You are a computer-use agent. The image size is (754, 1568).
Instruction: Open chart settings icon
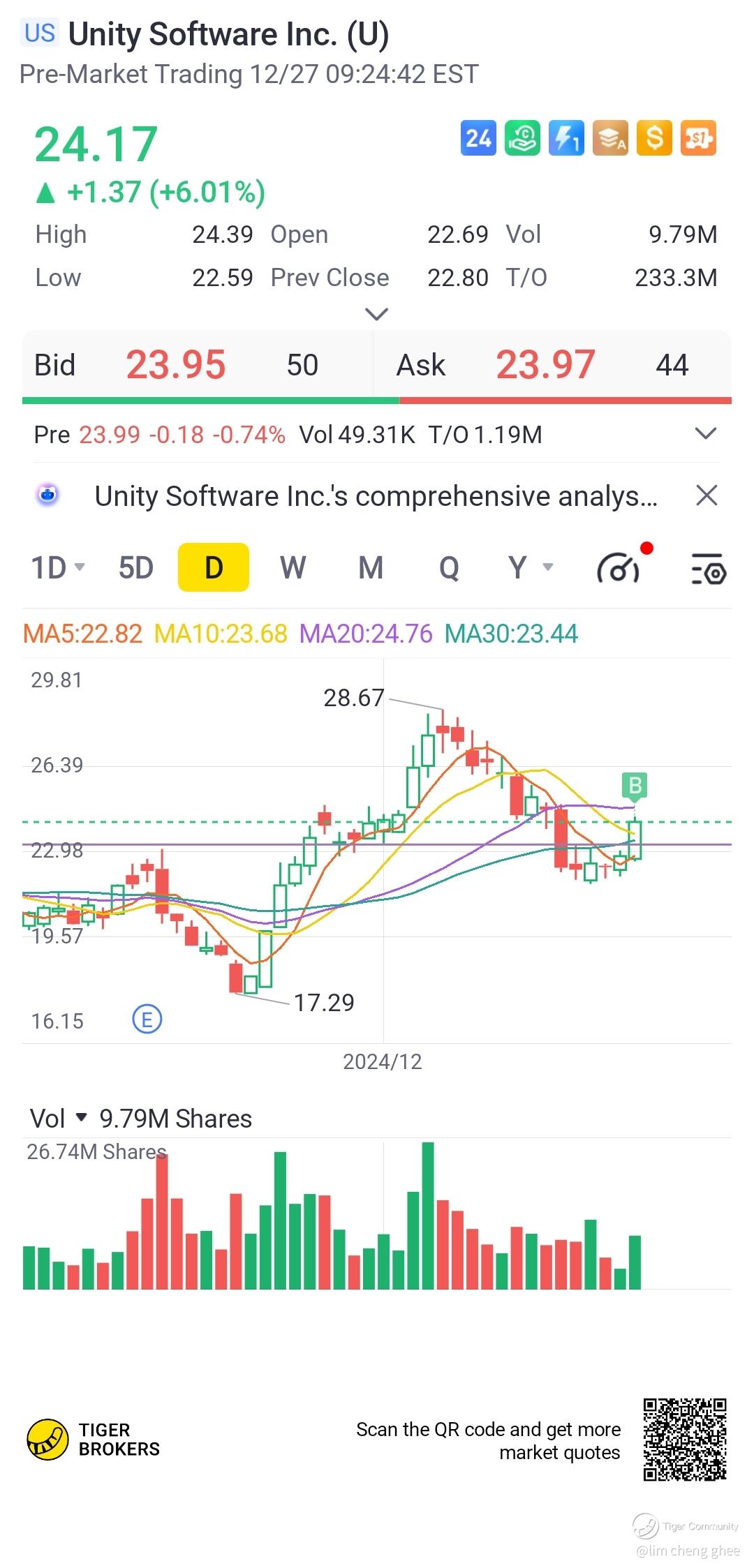click(708, 569)
